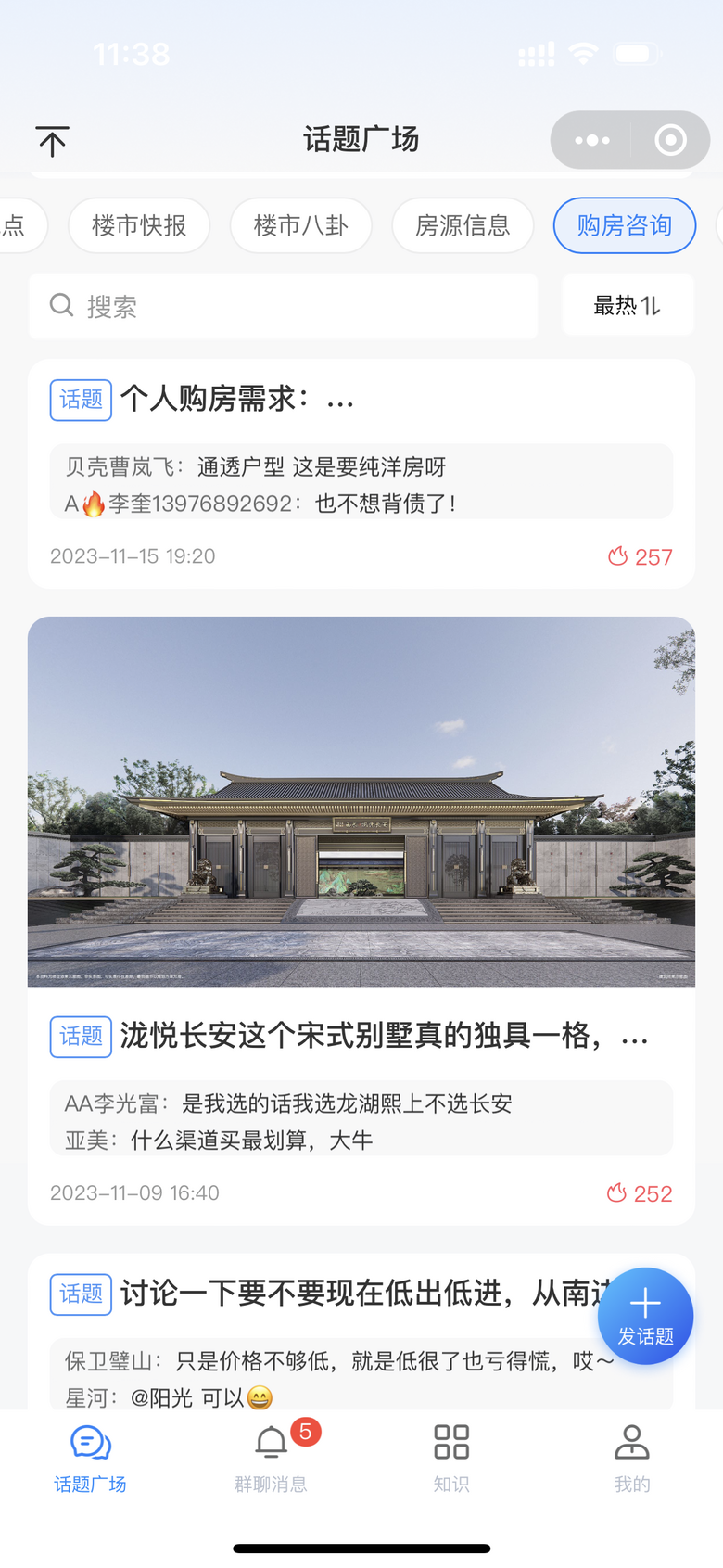Choose the 房源信息 chip
This screenshot has width=723, height=1568.
[463, 225]
